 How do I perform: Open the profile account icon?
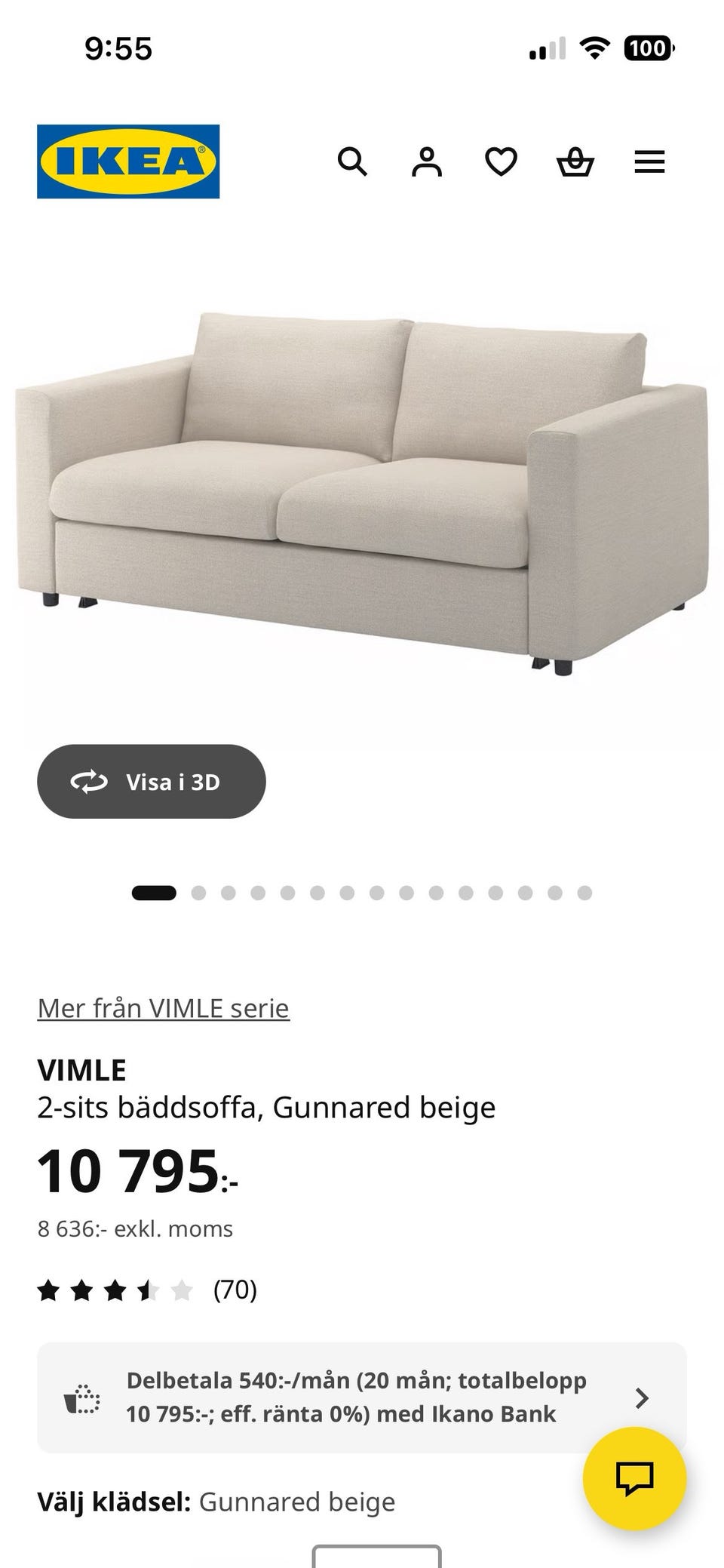427,161
